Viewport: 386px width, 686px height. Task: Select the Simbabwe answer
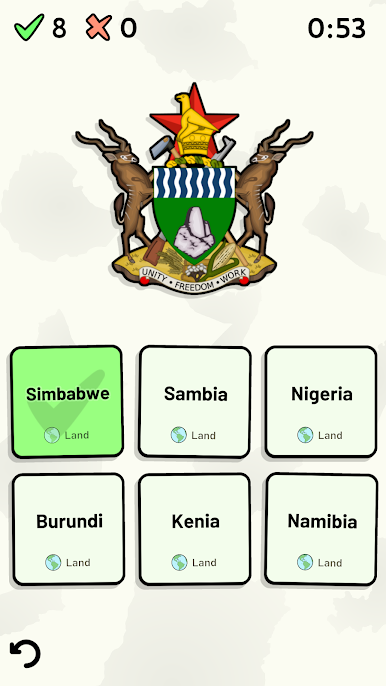point(67,402)
